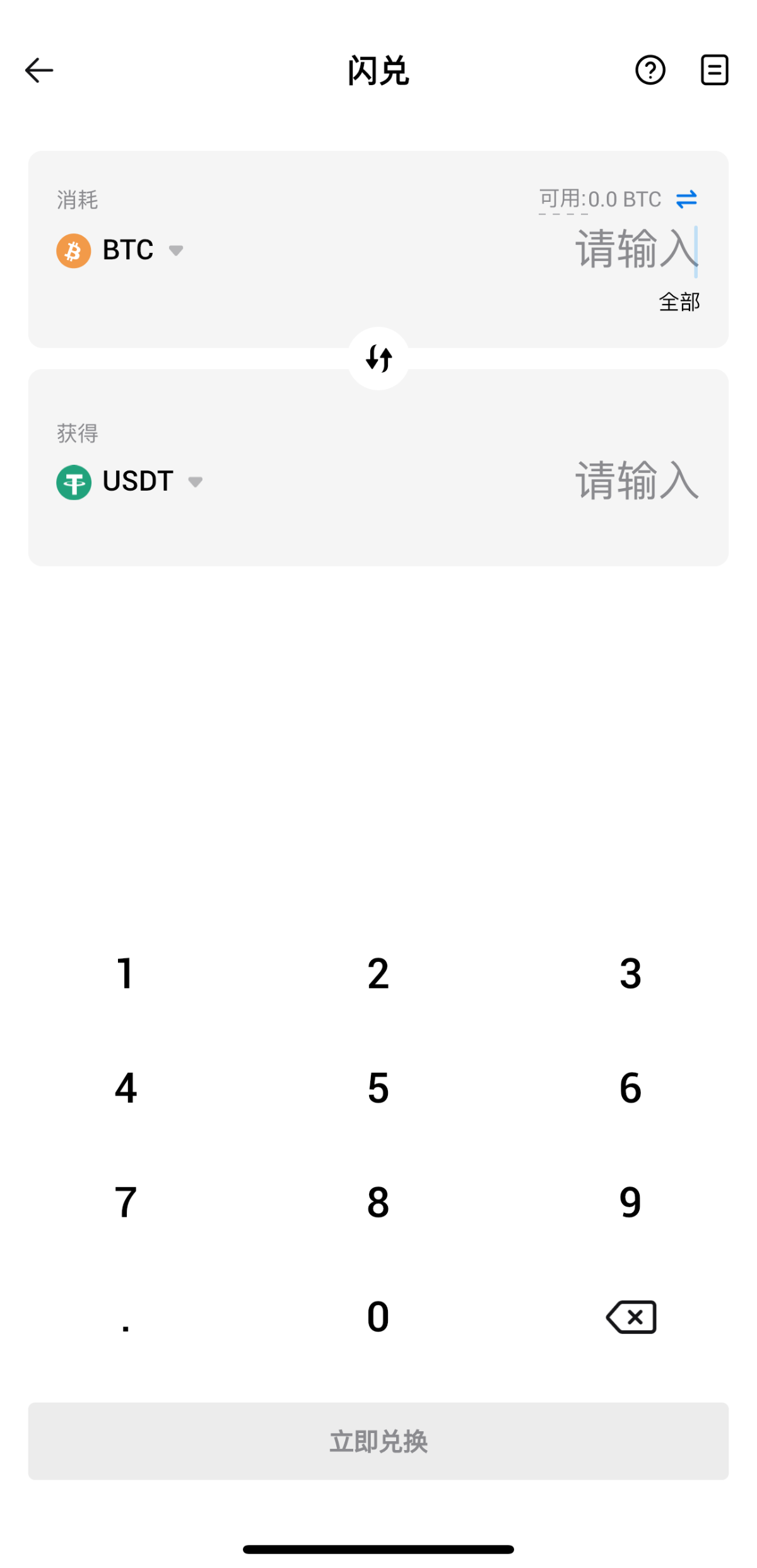This screenshot has height=1568, width=757.
Task: Enter digit 9 on the keypad
Action: pos(630,1202)
